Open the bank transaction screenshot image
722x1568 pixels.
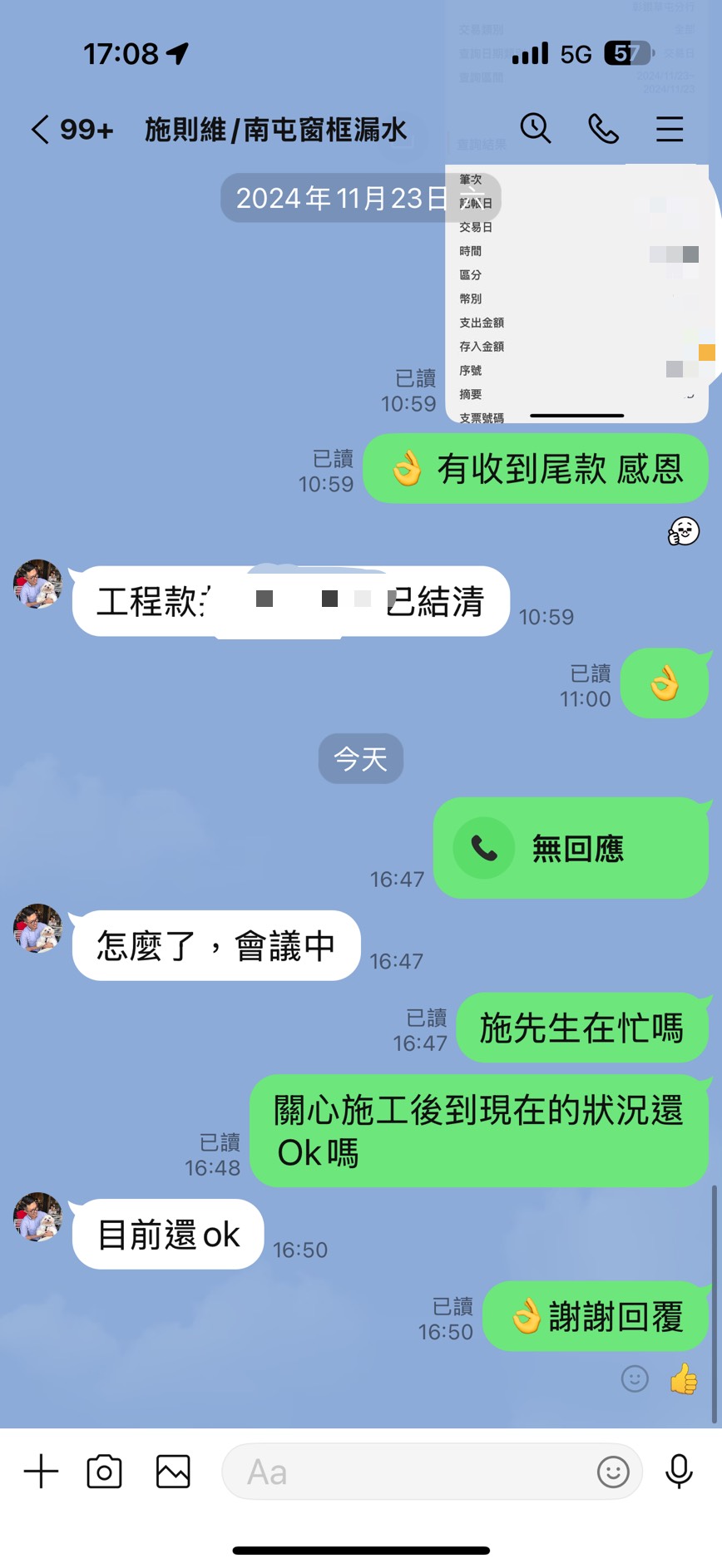tap(577, 293)
